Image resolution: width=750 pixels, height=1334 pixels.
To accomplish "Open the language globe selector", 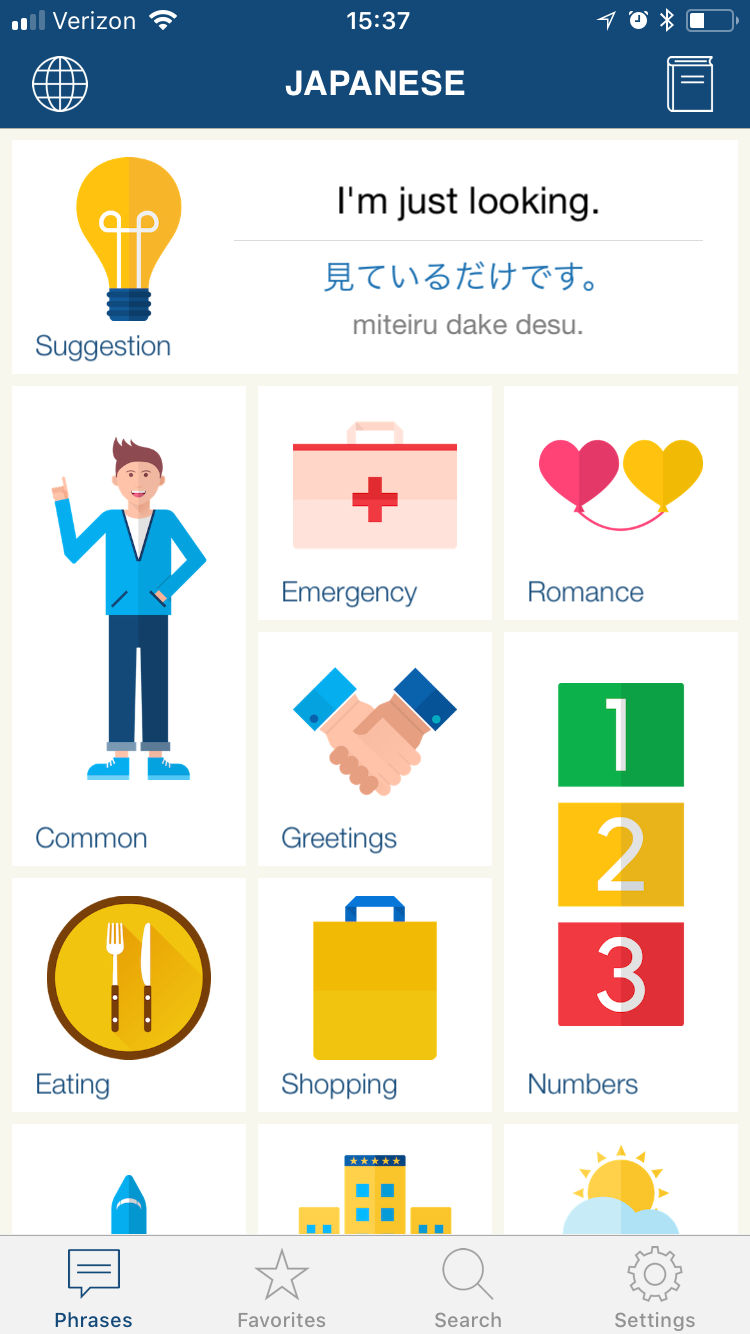I will coord(60,83).
